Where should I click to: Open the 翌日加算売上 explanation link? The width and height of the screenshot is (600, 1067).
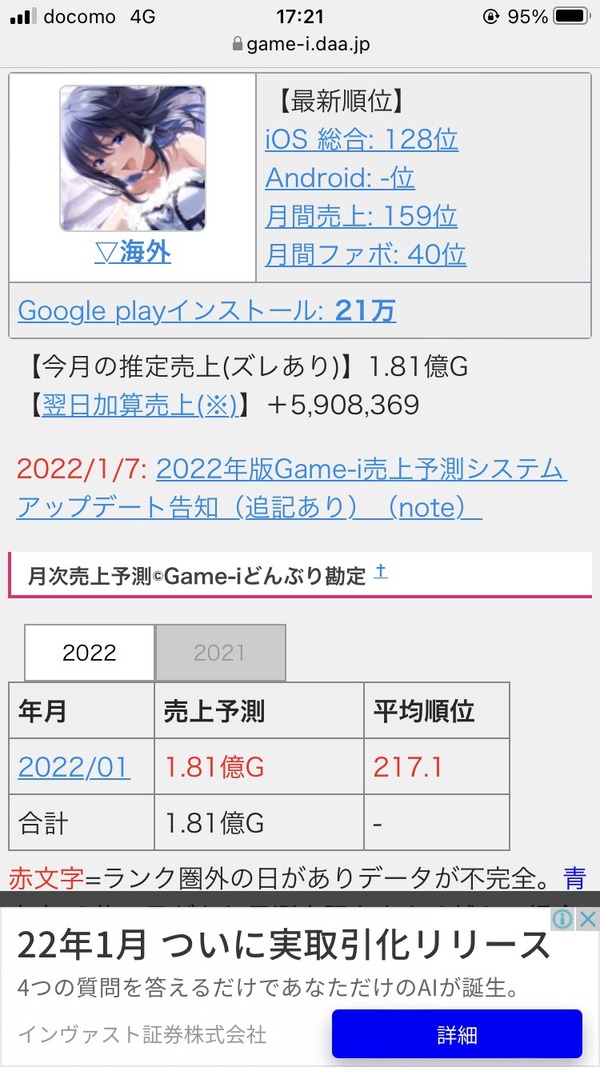[x=140, y=405]
